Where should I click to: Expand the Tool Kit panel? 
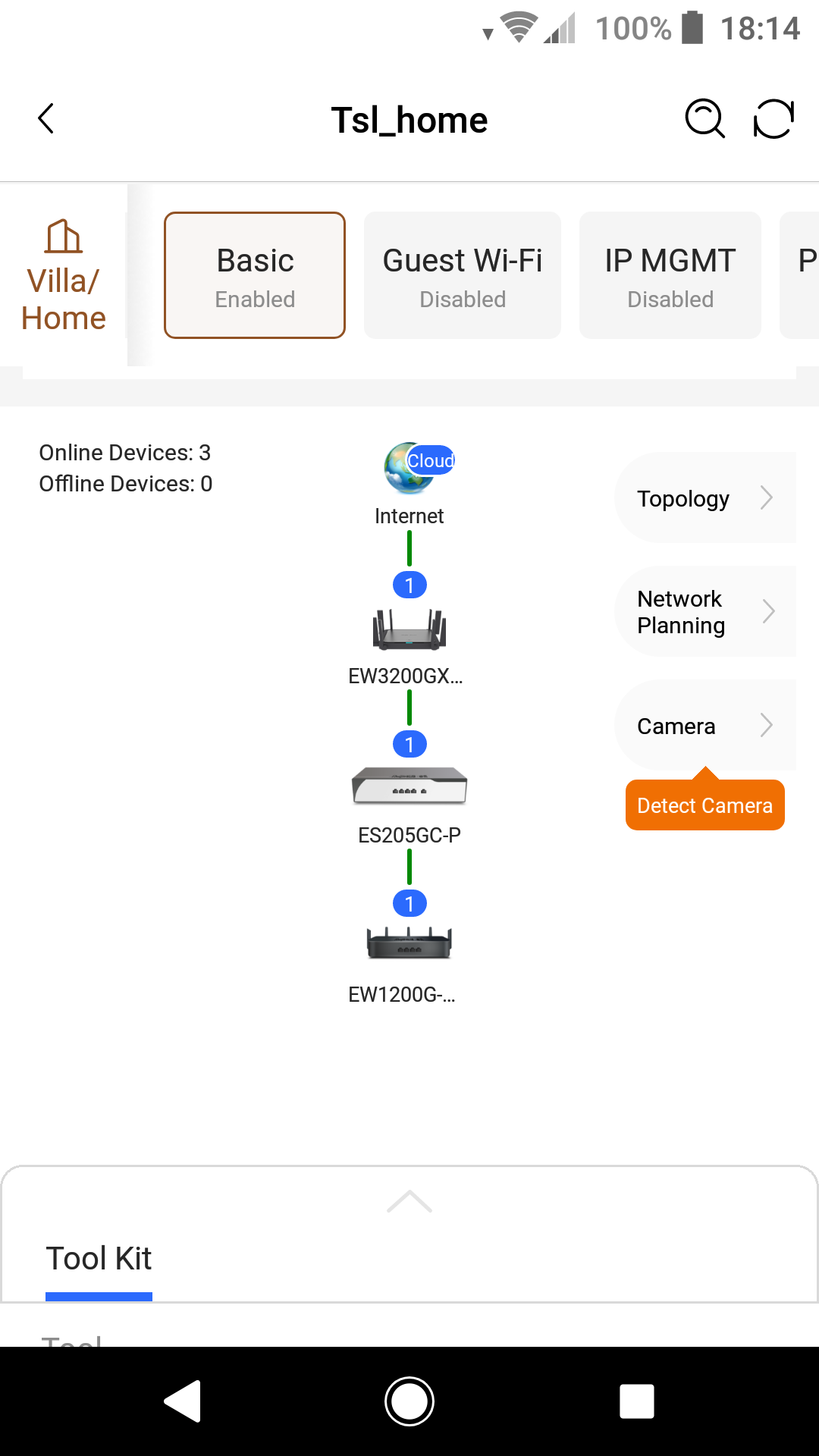(x=409, y=1201)
